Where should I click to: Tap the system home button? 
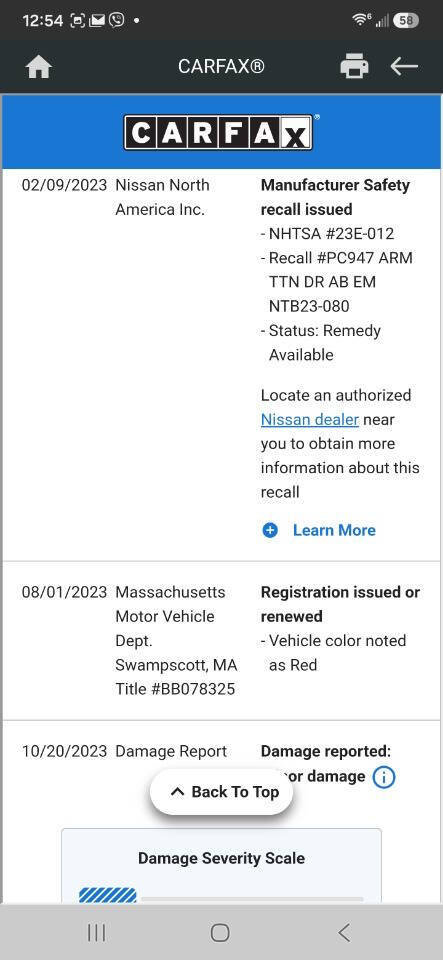(220, 932)
